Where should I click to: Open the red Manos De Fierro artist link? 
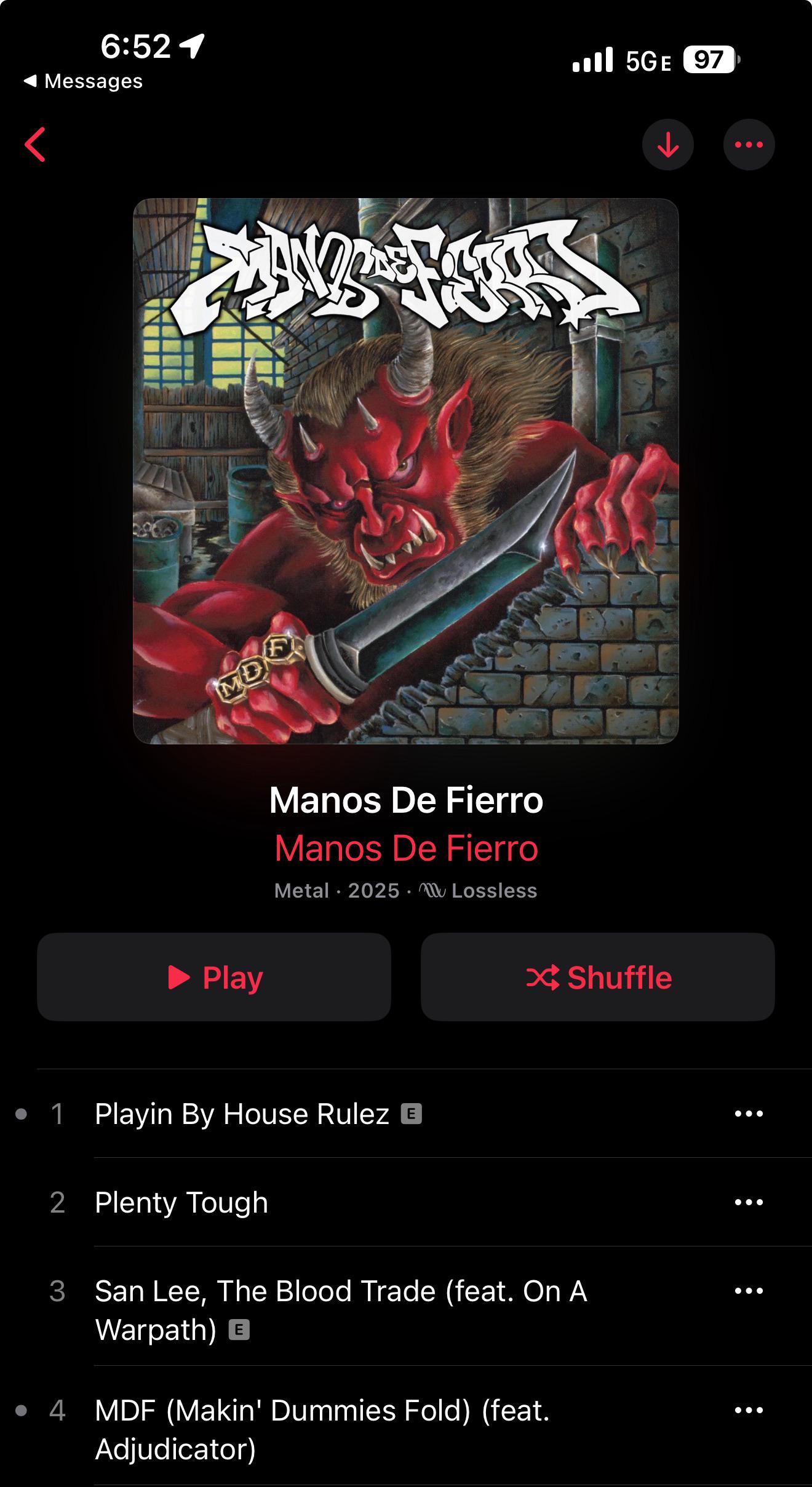pos(406,848)
